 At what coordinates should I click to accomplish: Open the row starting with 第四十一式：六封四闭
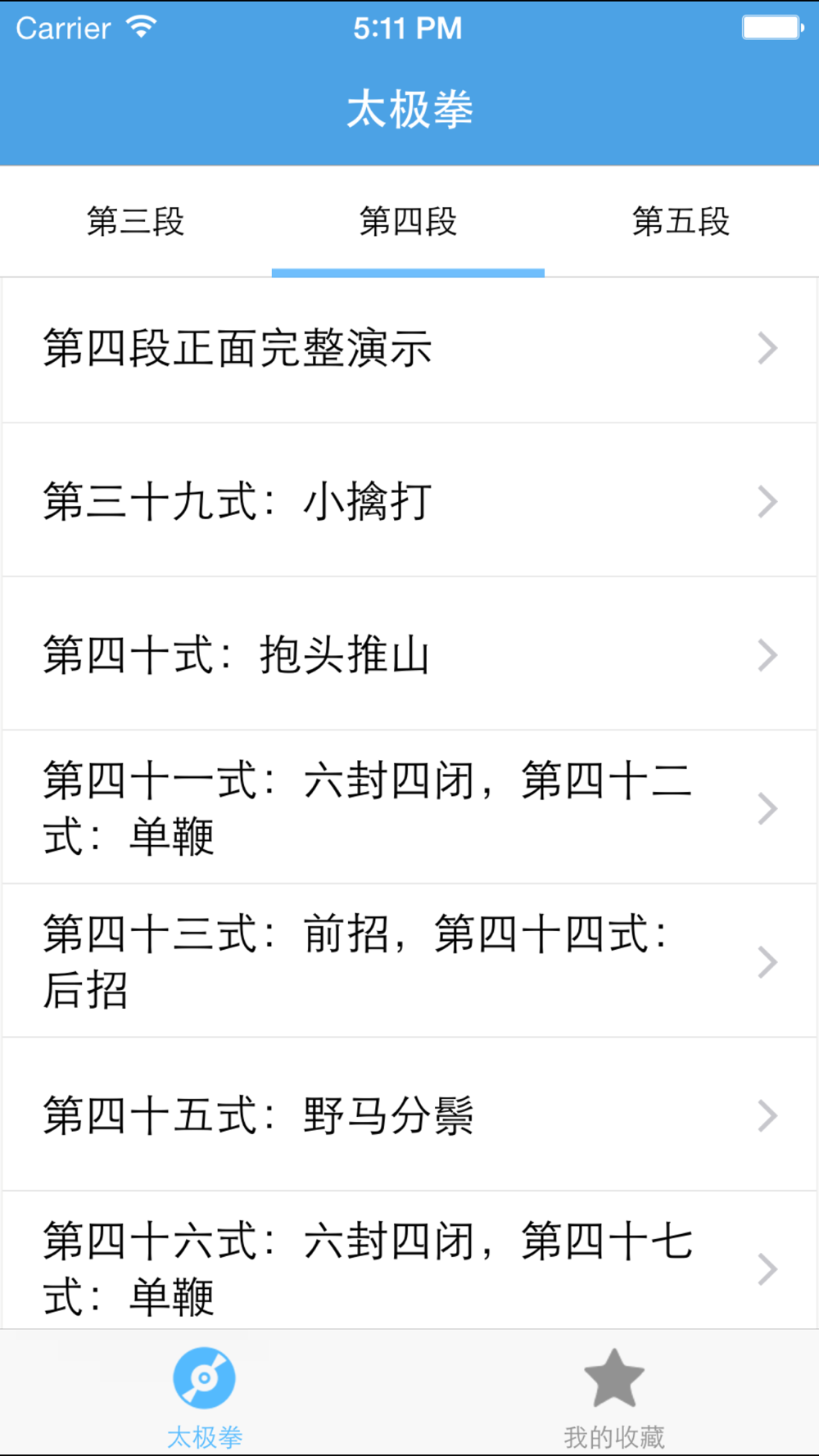pyautogui.click(x=409, y=807)
